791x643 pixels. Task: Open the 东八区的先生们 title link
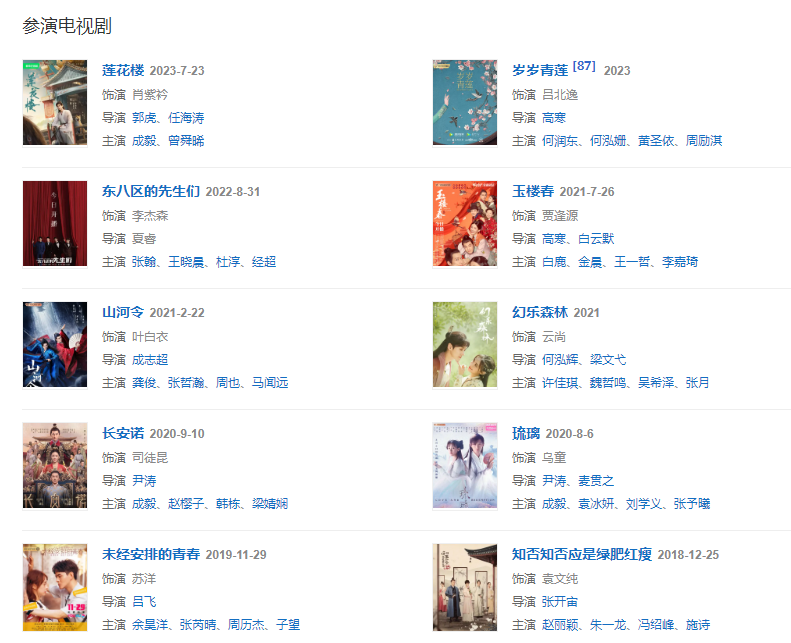151,192
